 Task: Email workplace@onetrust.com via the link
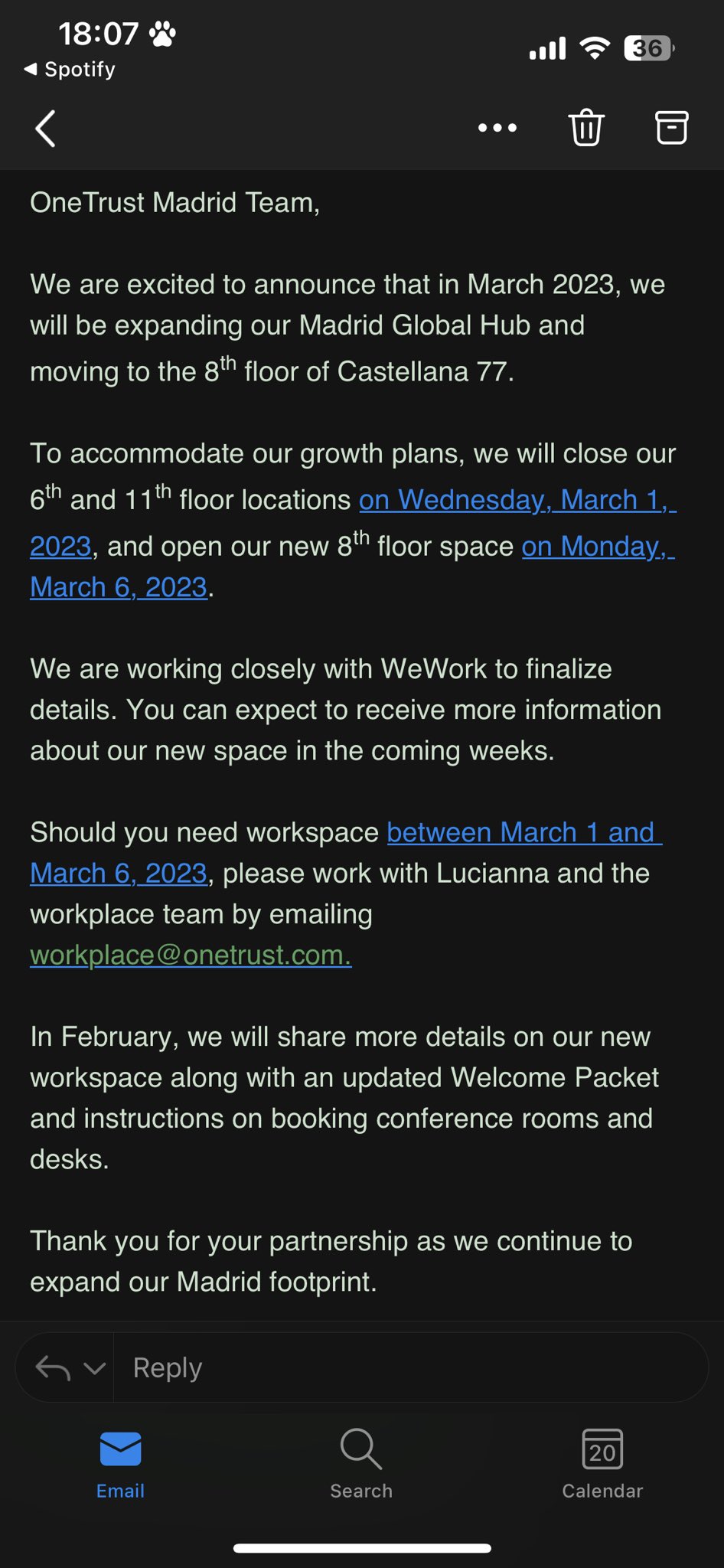pos(191,955)
